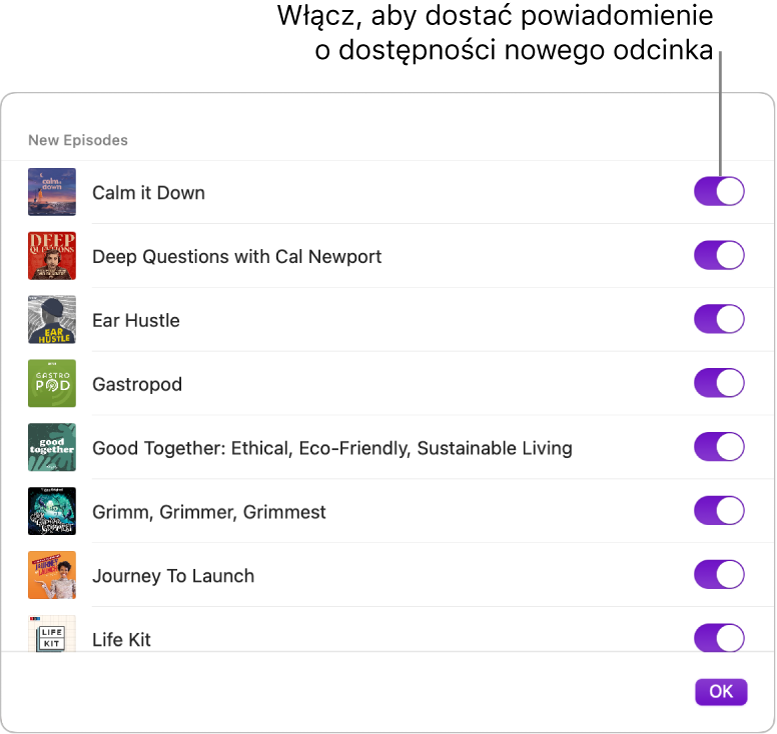Toggle the Ear Hustle new episode switch
Screen dimensions: 777x734
point(719,320)
